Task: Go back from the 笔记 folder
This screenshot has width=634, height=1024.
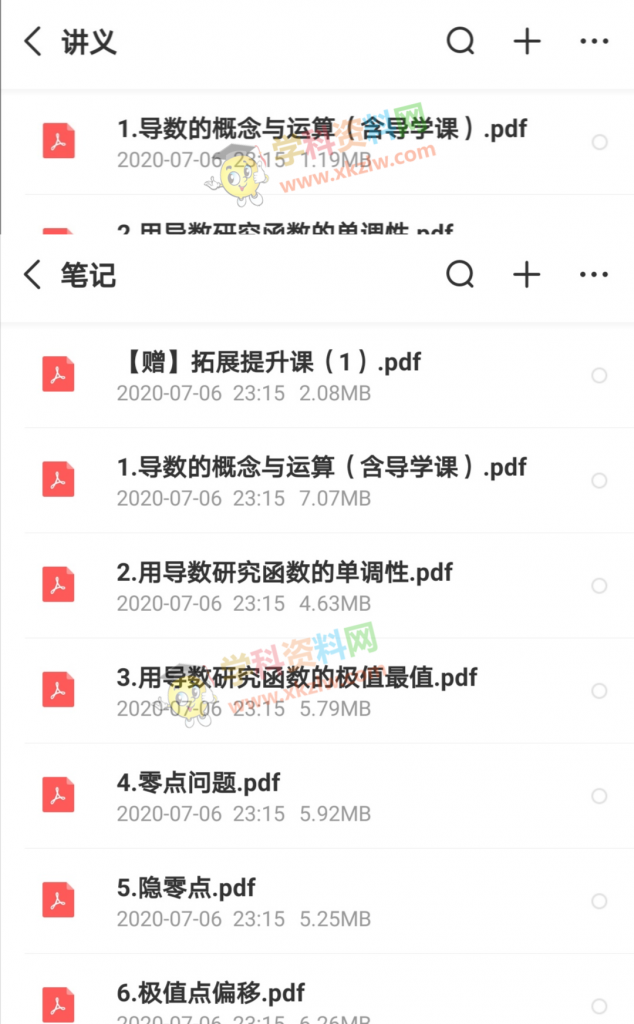Action: (x=33, y=274)
